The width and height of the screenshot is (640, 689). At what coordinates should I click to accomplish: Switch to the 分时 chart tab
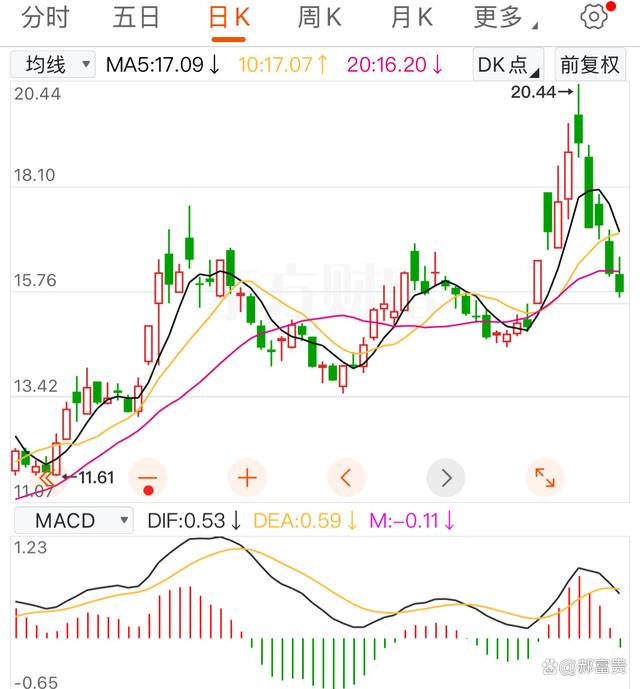coord(46,17)
